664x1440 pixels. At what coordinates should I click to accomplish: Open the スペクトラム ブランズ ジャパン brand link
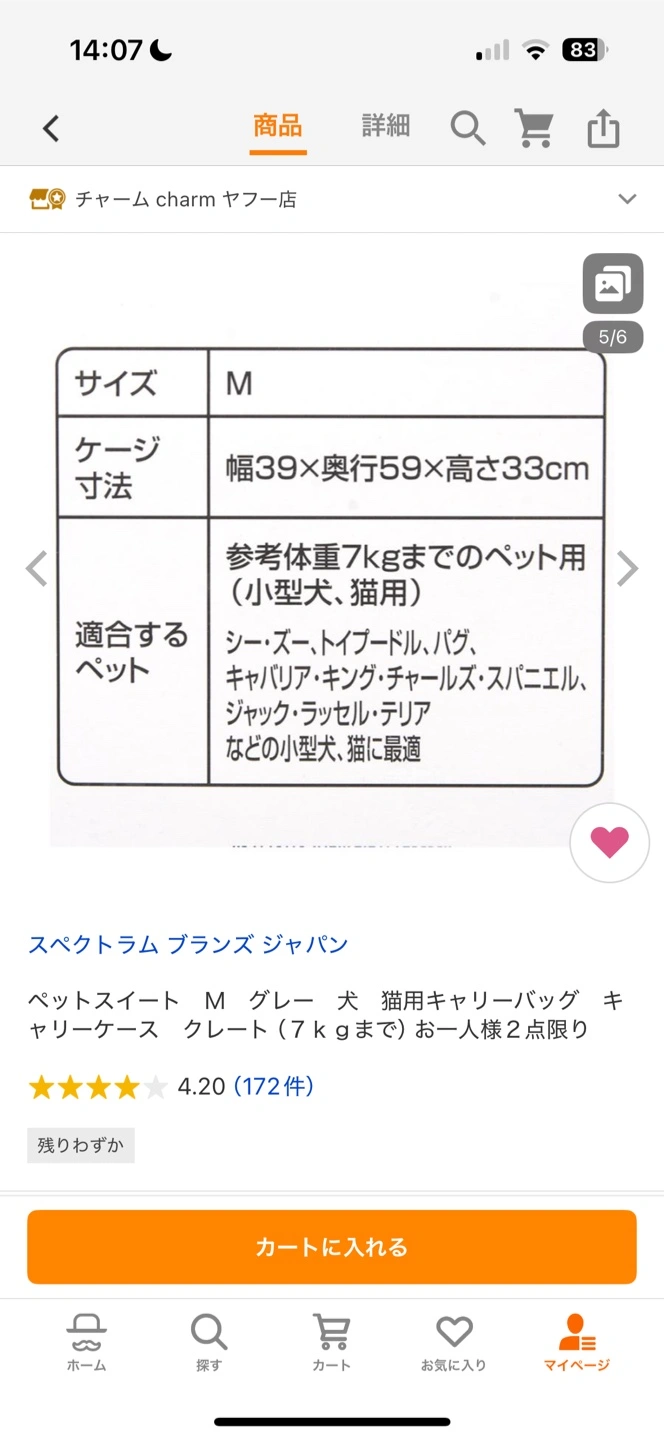188,944
